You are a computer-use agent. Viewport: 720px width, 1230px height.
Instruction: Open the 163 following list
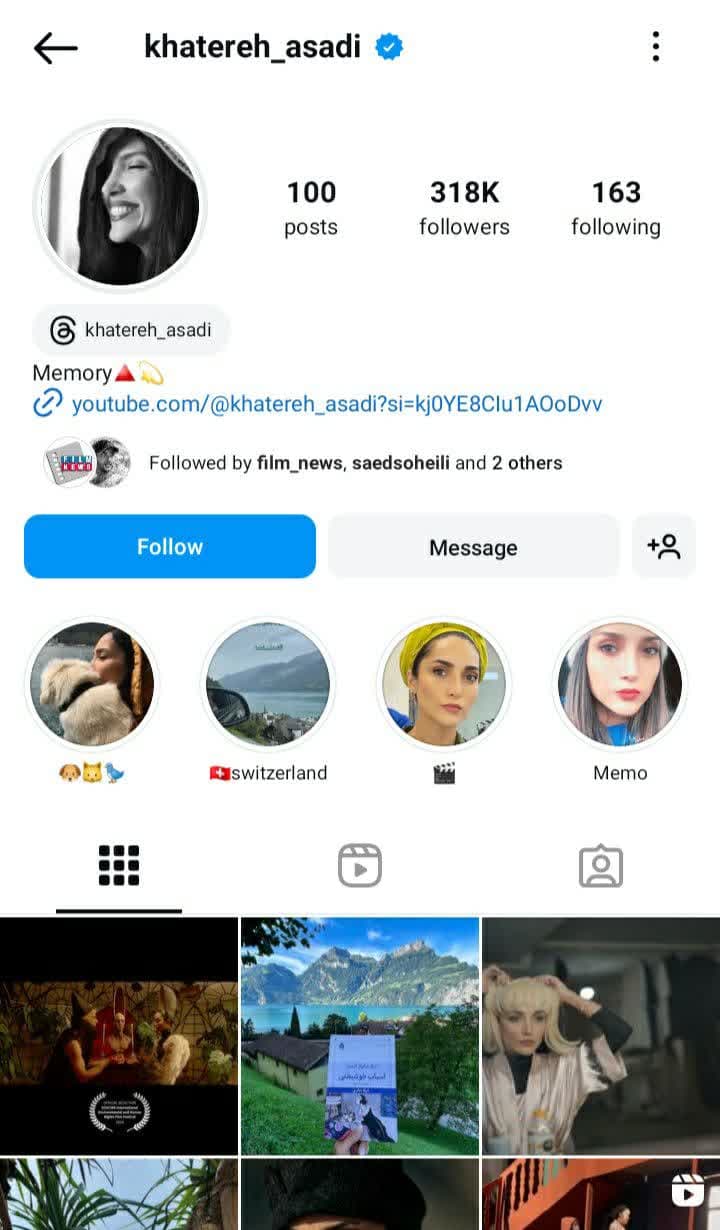pyautogui.click(x=615, y=207)
